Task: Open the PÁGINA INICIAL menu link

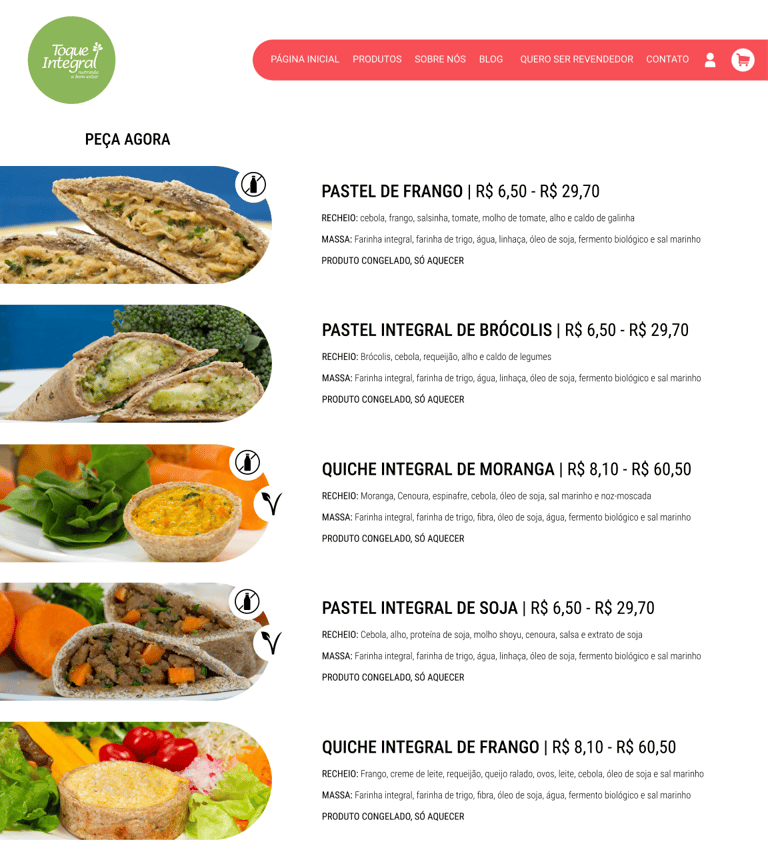Action: click(305, 60)
